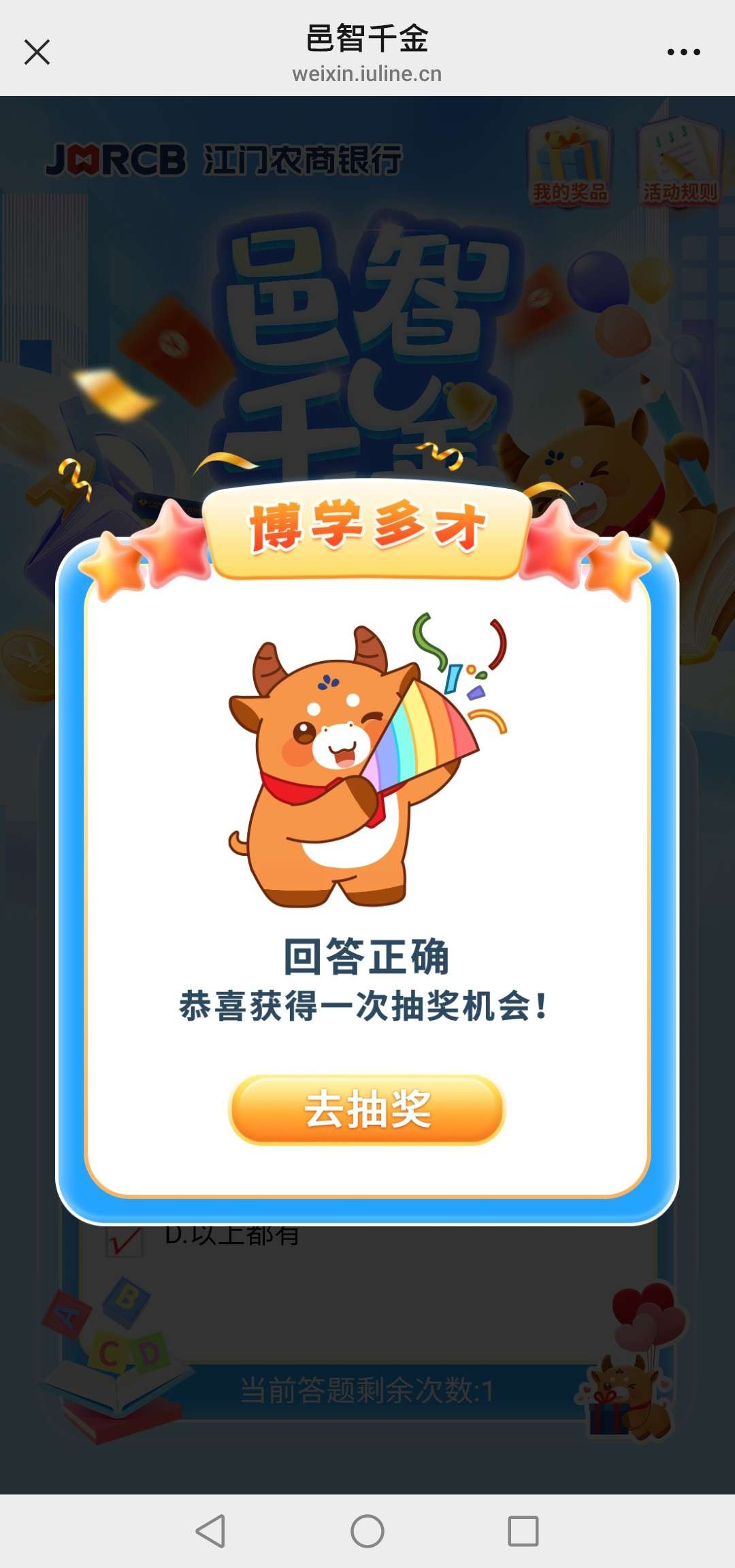Open the three-dot overflow menu
This screenshot has height=1568, width=735.
pos(683,52)
